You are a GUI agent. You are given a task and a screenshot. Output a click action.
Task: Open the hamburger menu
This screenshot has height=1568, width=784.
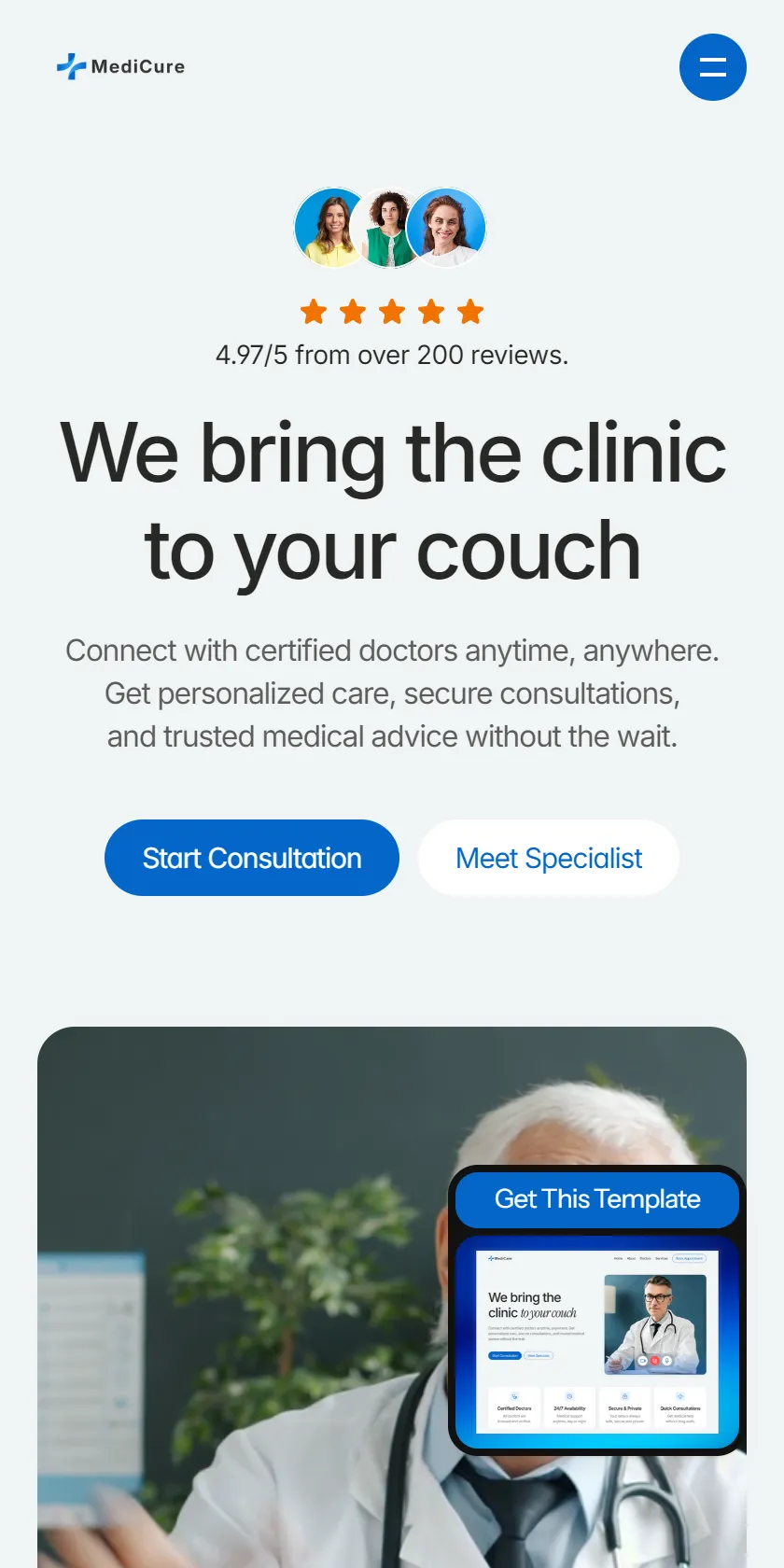pyautogui.click(x=713, y=67)
